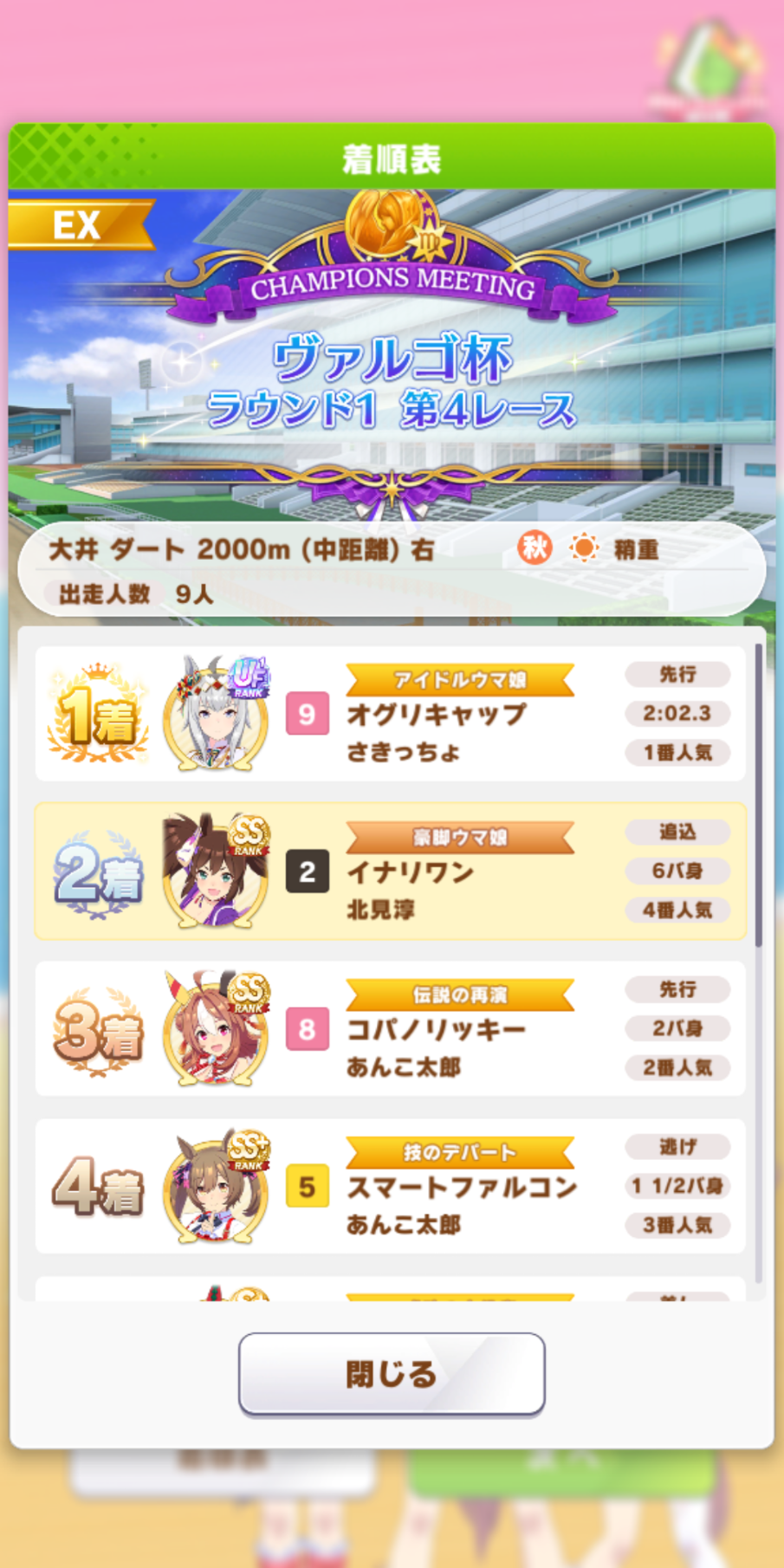Close the results with 閉じる button
This screenshot has width=784, height=1568.
point(392,1373)
